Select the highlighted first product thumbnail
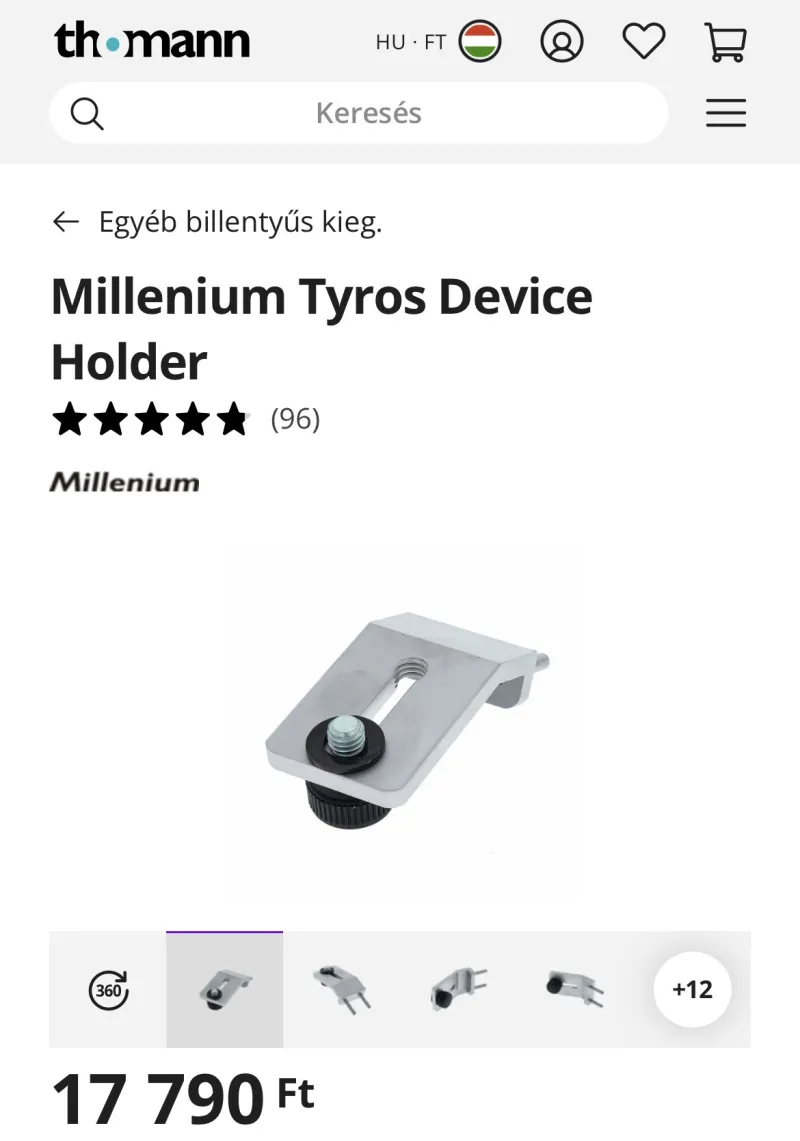 tap(224, 990)
